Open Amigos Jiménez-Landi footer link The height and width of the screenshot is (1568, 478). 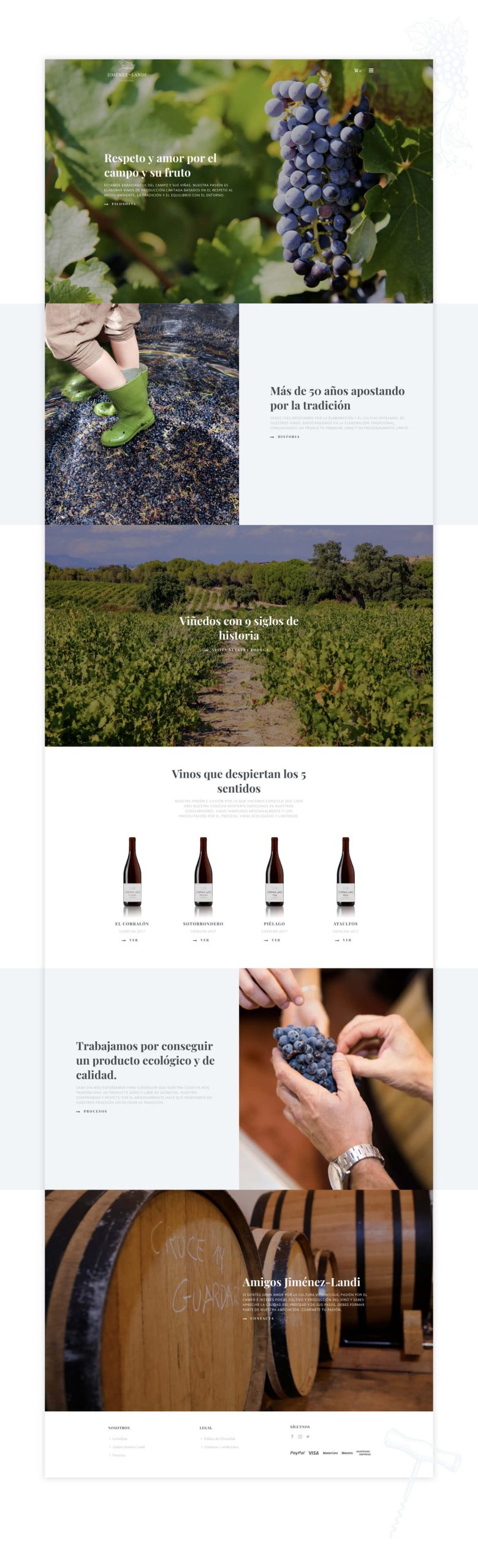128,1447
